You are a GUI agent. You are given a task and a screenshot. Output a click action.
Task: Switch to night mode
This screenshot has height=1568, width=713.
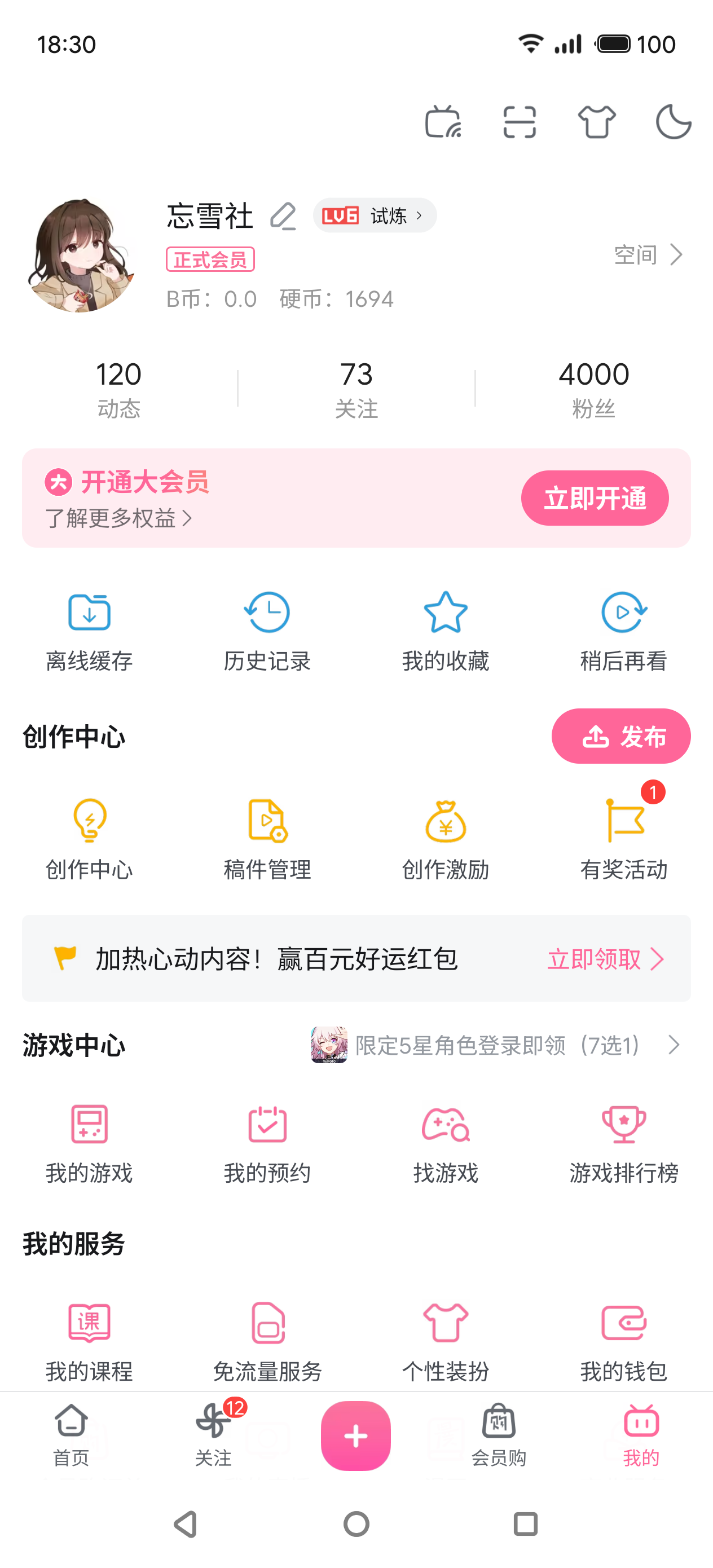point(673,122)
